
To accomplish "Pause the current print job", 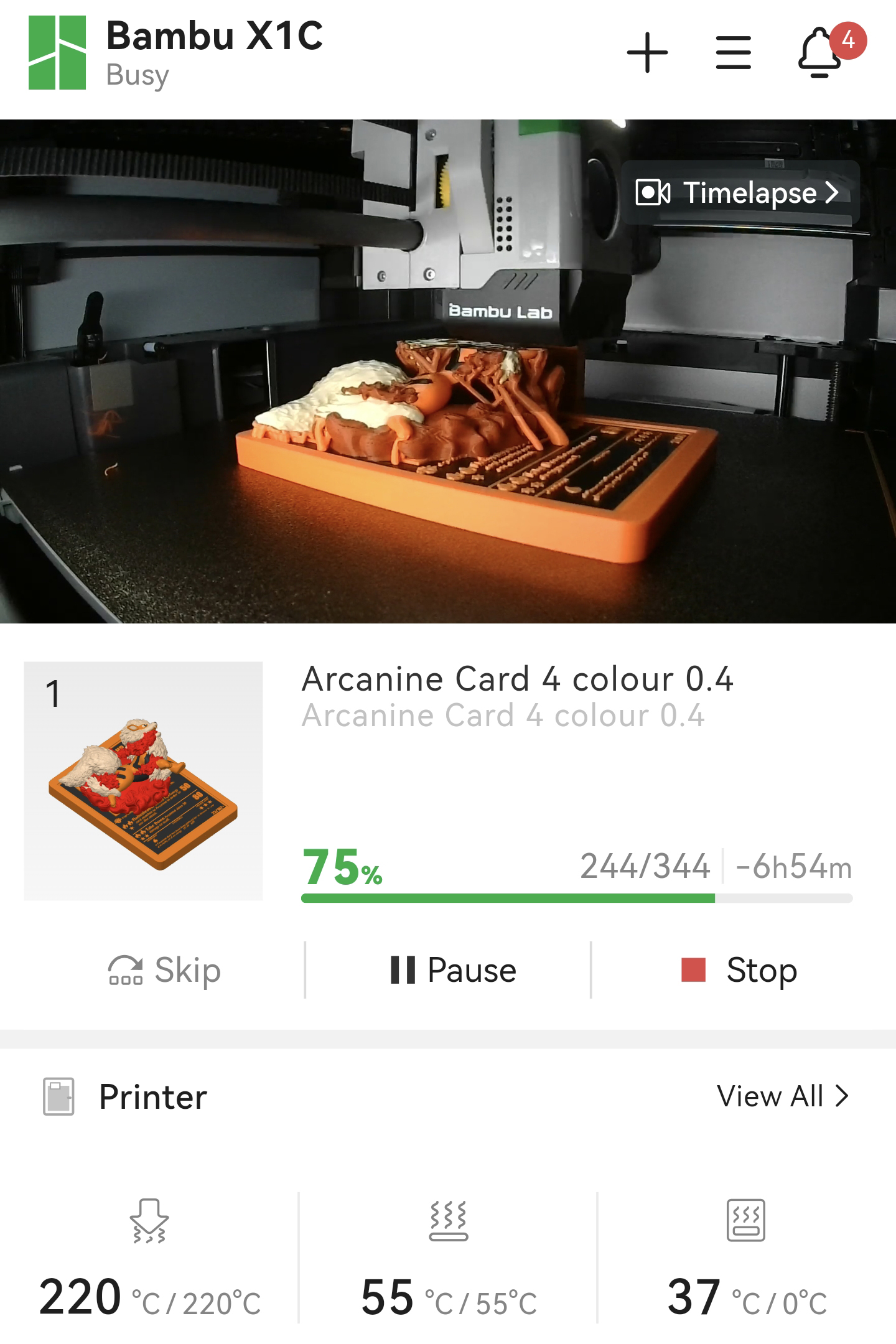I will [x=453, y=971].
